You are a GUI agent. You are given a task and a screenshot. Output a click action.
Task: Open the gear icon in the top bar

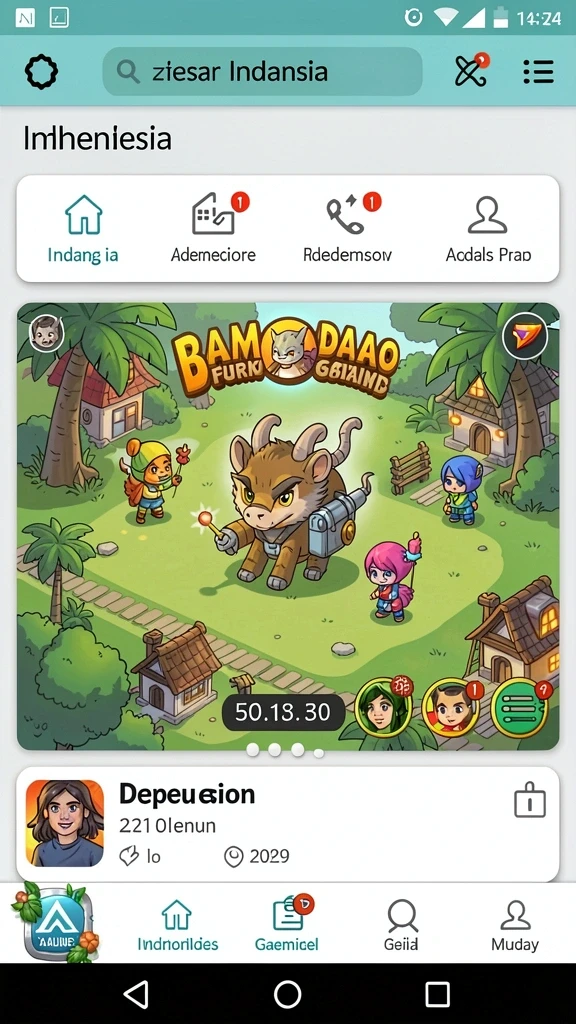pos(41,72)
